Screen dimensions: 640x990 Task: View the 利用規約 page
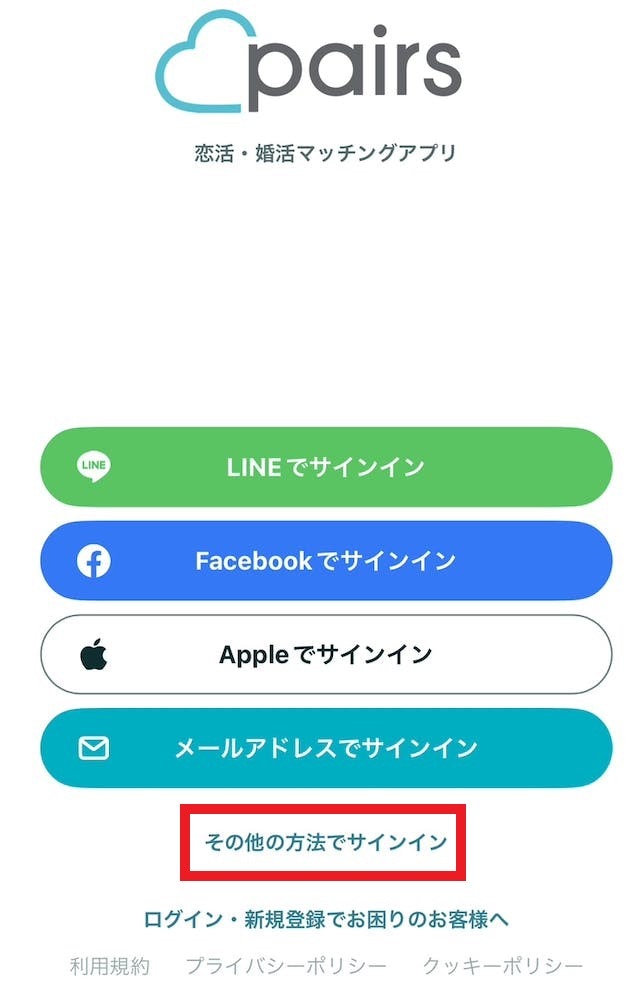(109, 966)
